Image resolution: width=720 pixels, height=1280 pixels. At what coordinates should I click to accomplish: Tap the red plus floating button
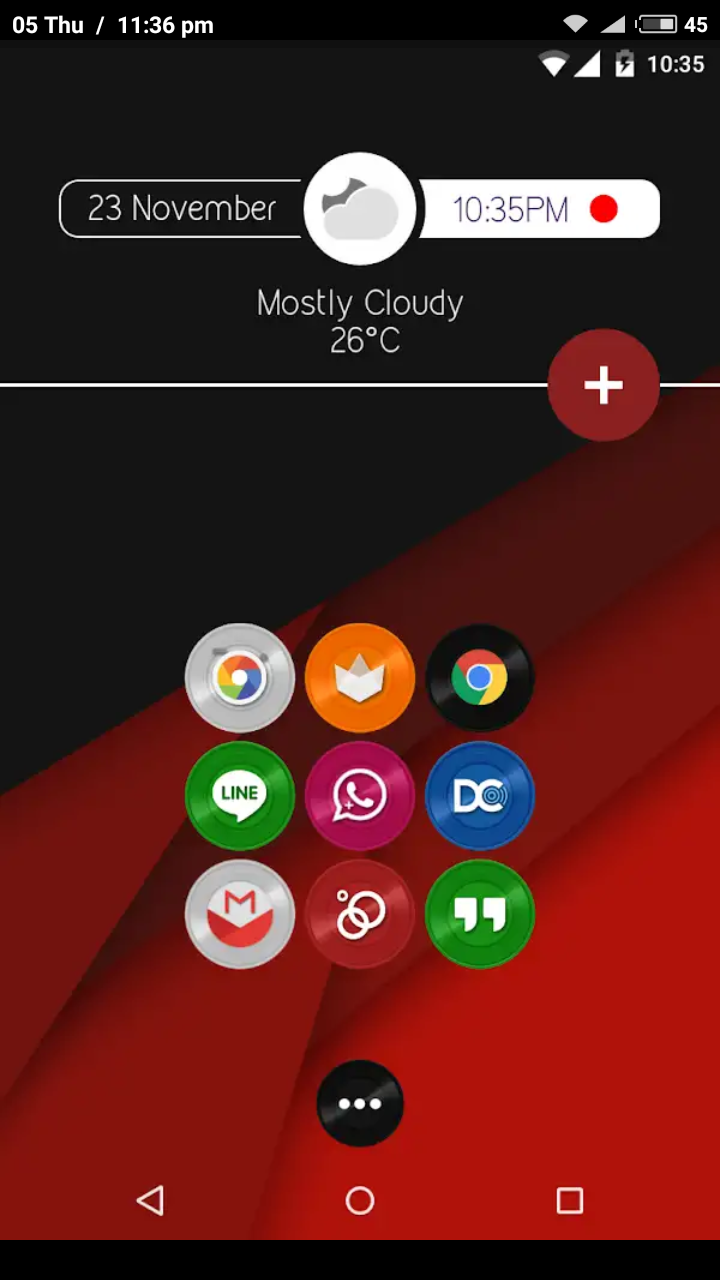(x=603, y=385)
